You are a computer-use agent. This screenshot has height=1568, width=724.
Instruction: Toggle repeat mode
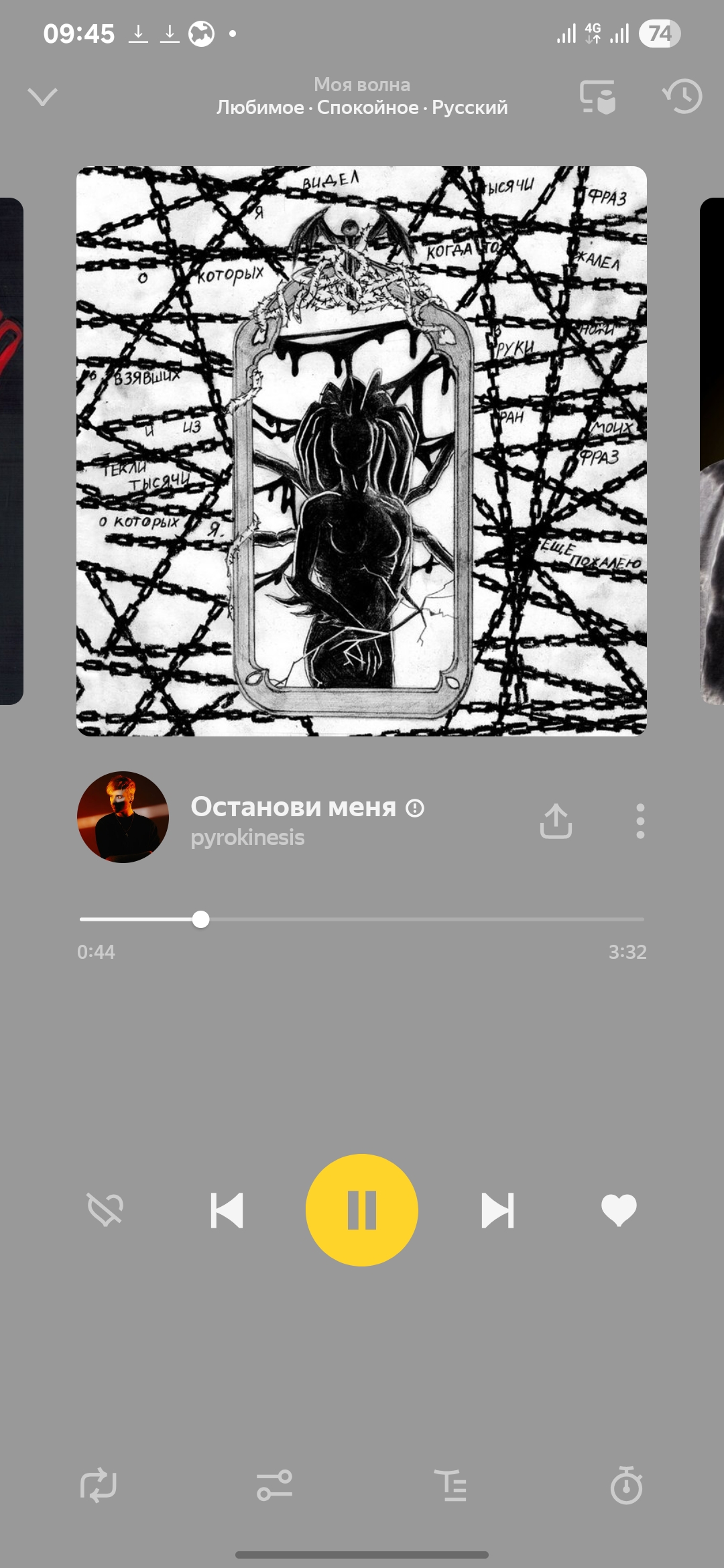coord(98,1485)
